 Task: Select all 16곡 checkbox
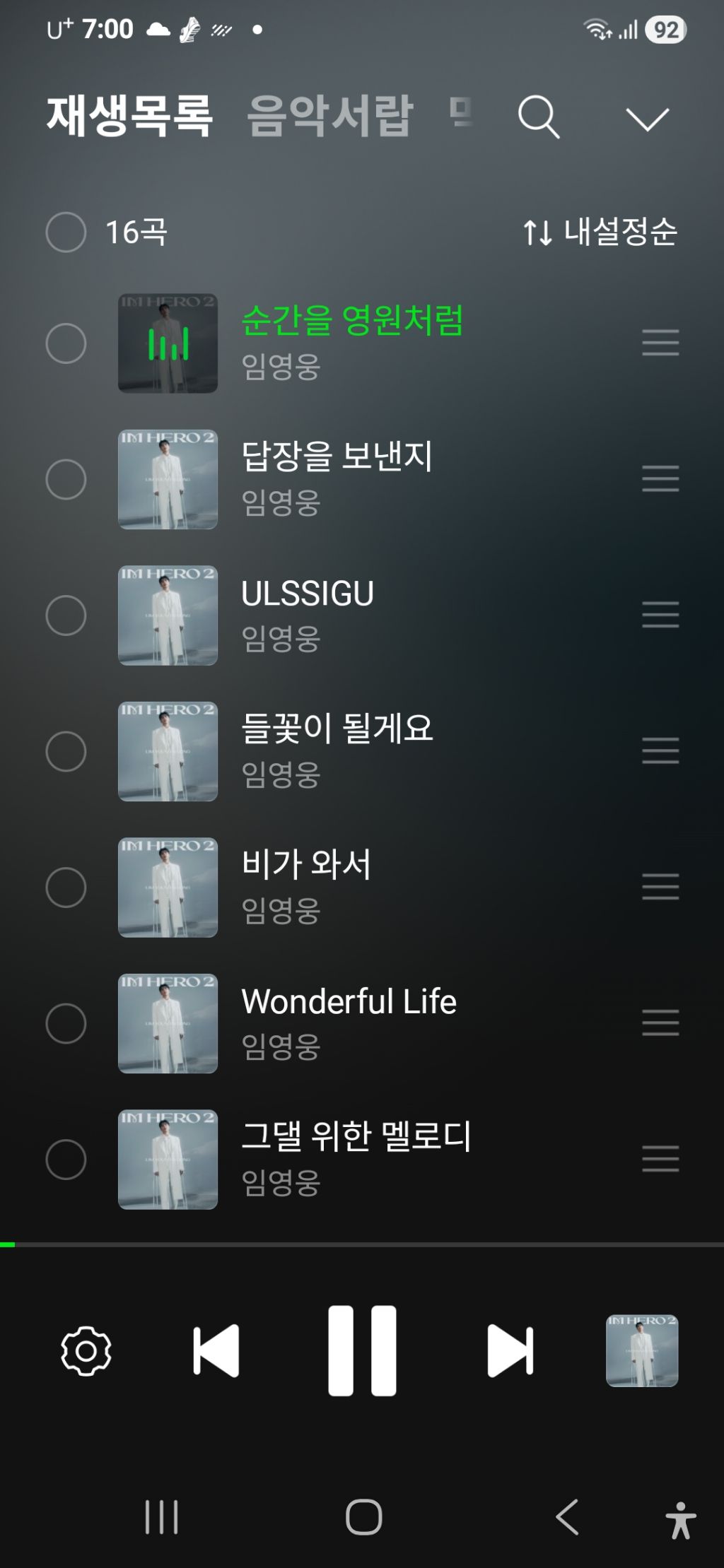(x=66, y=232)
